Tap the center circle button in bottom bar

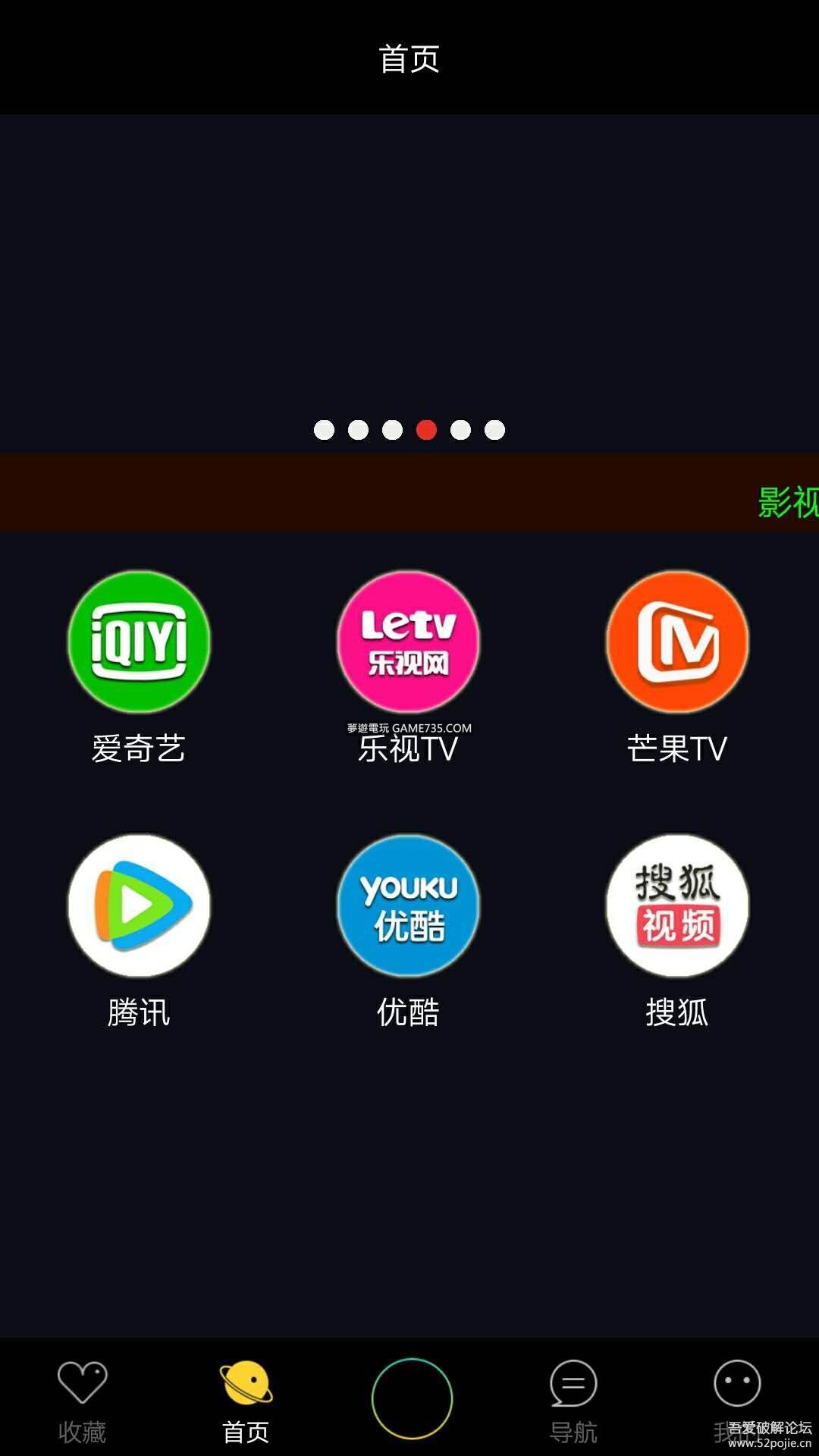412,1398
